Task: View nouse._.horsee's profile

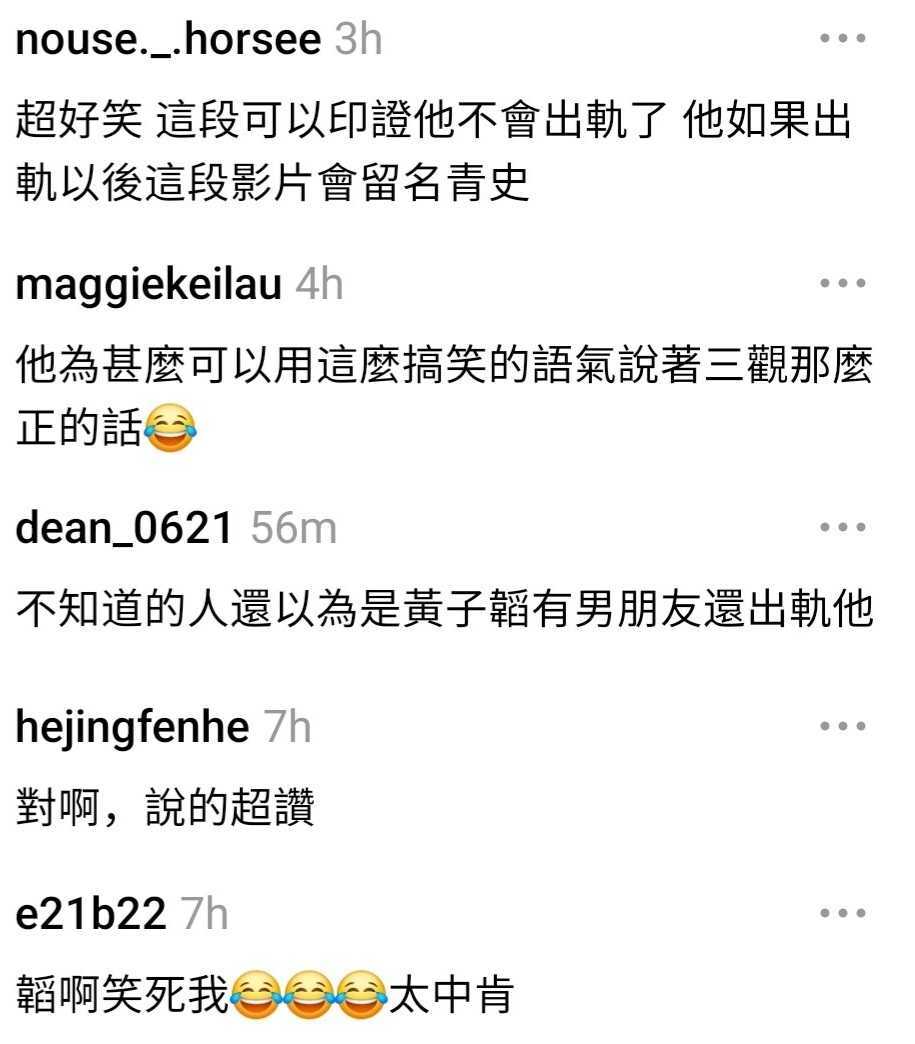Action: pyautogui.click(x=168, y=39)
